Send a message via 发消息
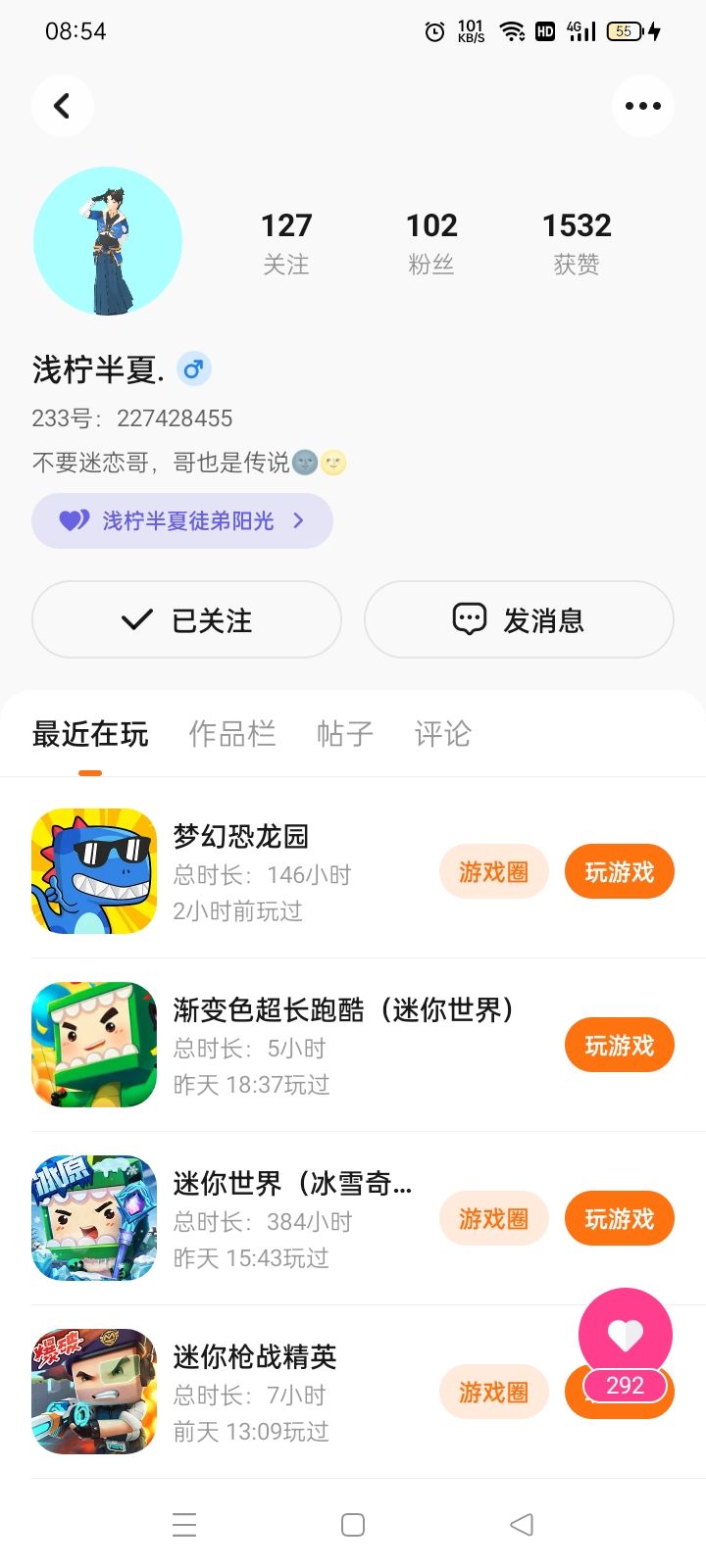Screen dimensions: 706x1568 [519, 619]
